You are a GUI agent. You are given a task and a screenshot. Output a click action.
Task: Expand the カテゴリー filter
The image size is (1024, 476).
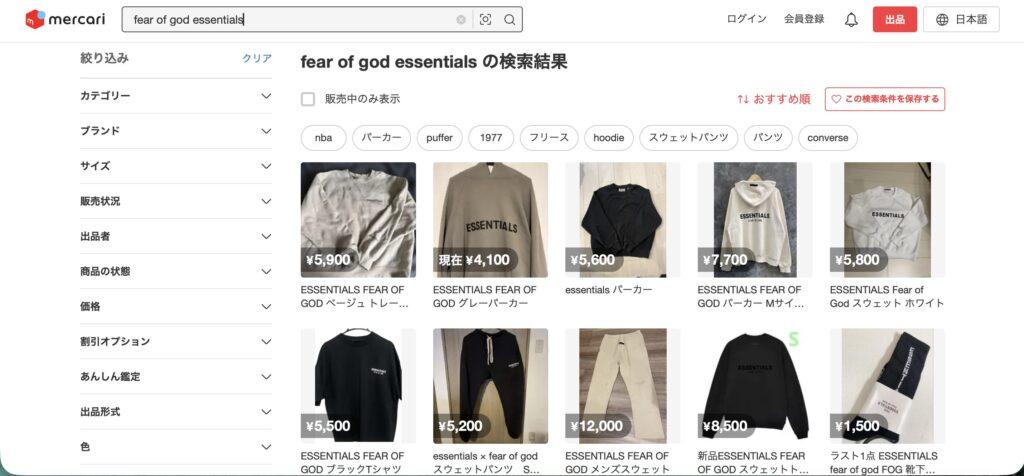click(175, 96)
